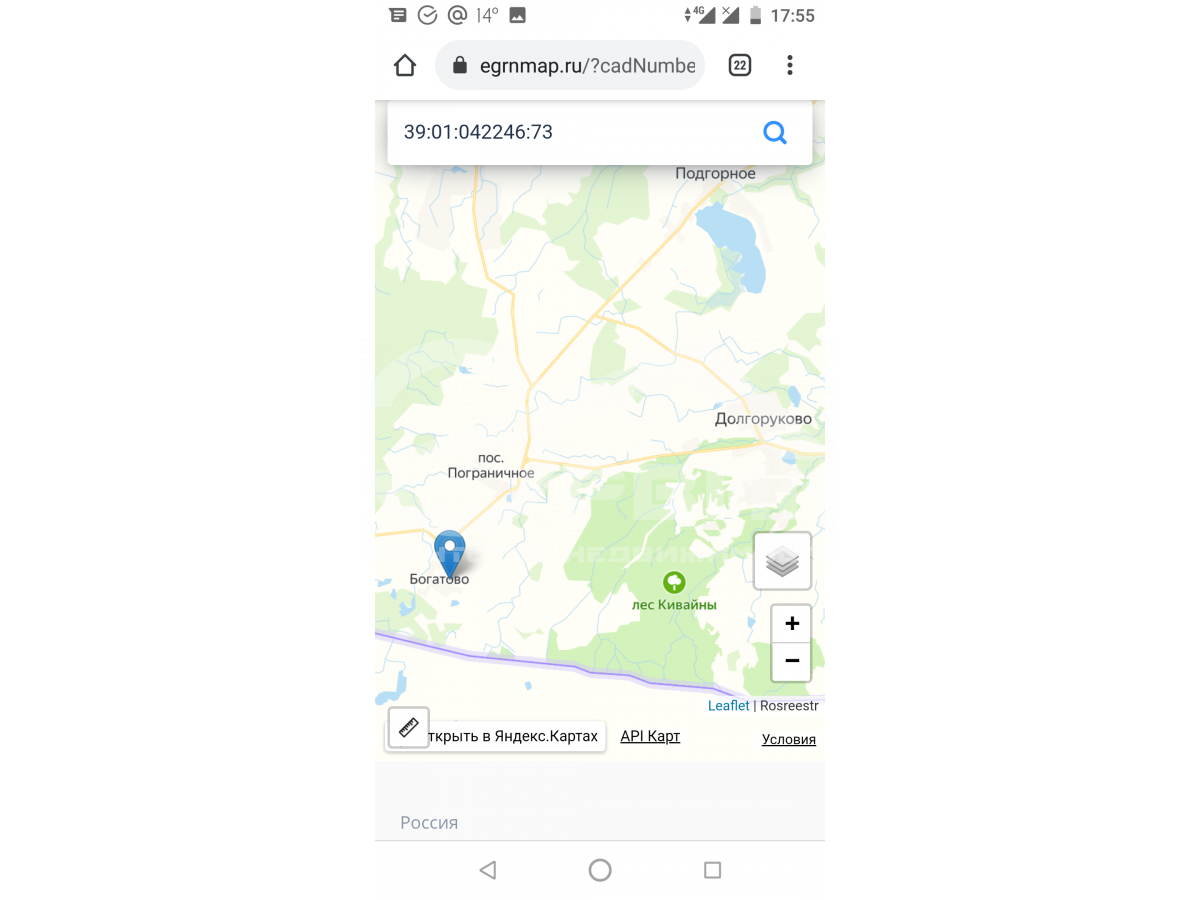Tap the blue map pin near Богатово
The image size is (1200, 900).
click(450, 551)
